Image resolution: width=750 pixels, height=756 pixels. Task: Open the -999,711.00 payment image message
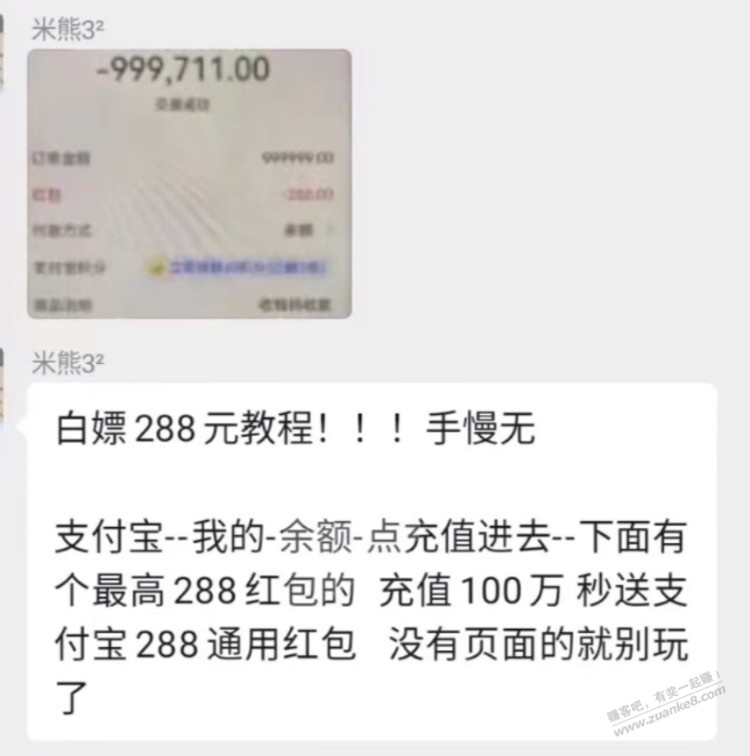[189, 184]
